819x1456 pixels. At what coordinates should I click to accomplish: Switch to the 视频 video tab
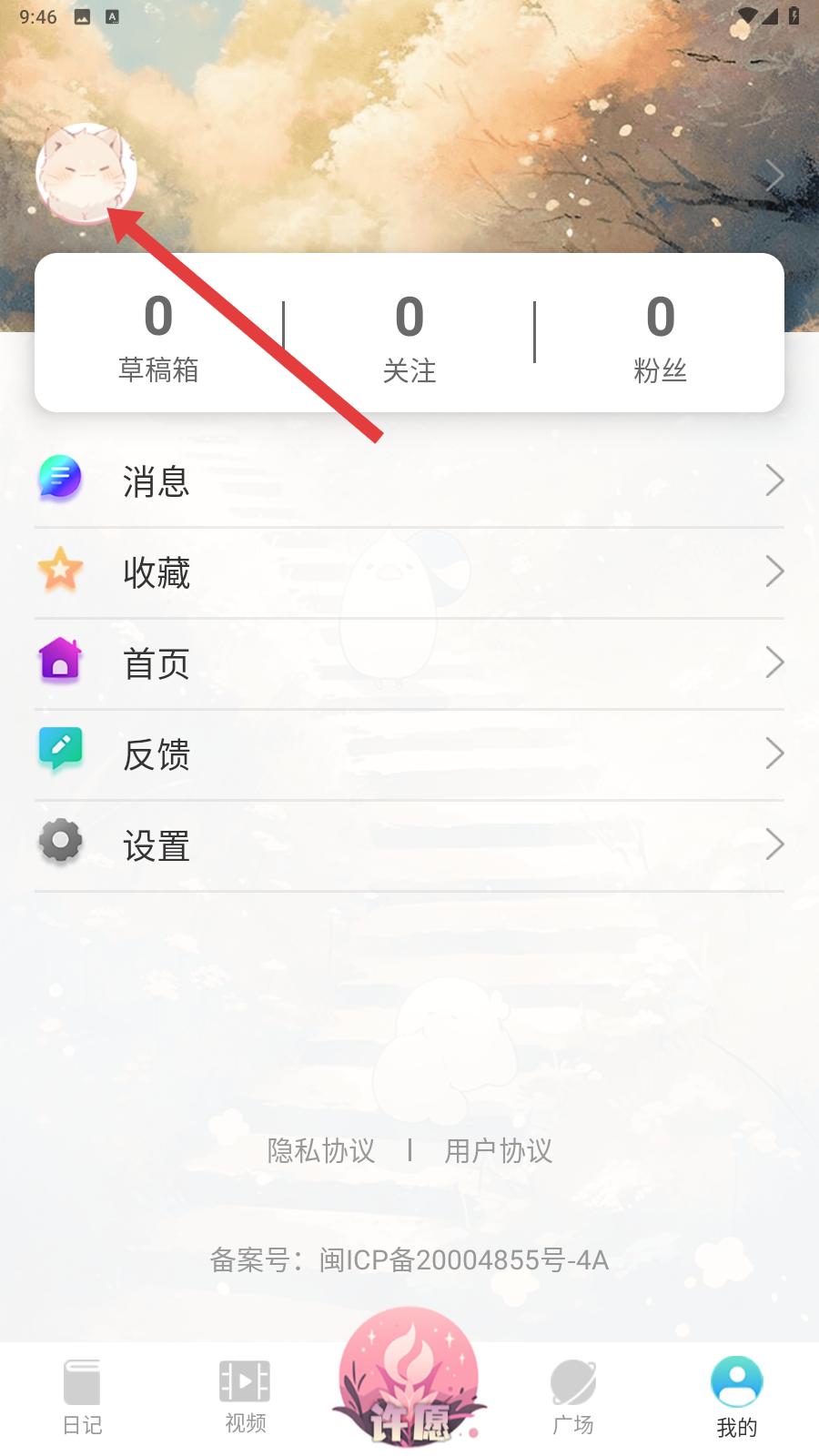[x=245, y=1397]
